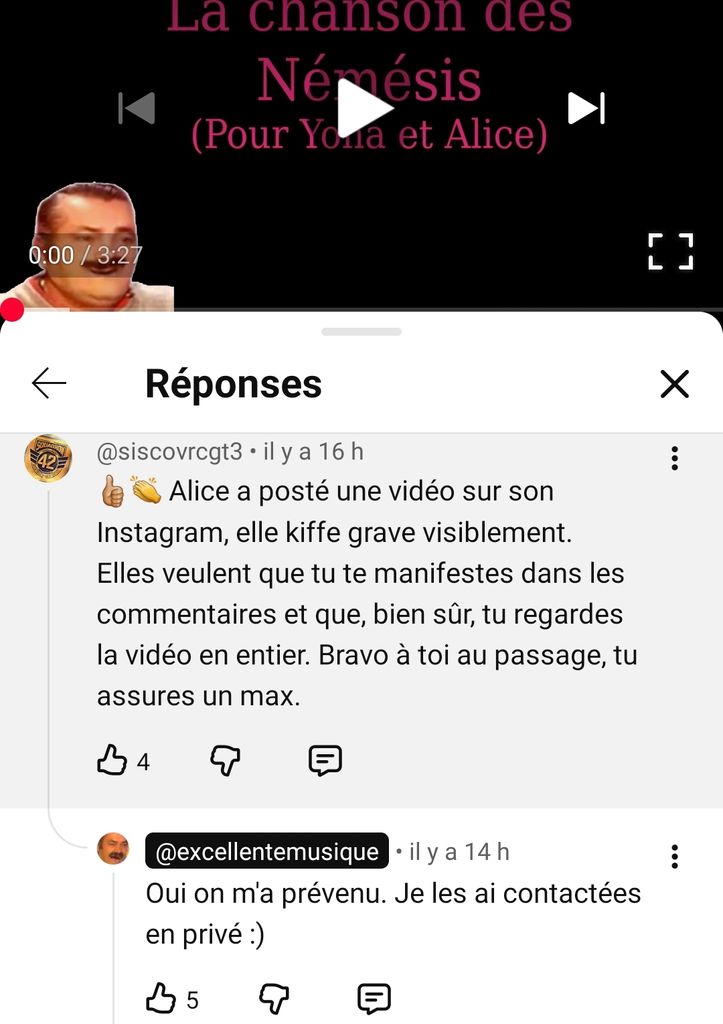The height and width of the screenshot is (1024, 723).
Task: Dislike @siscovrcgt3's comment
Action: pyautogui.click(x=225, y=761)
